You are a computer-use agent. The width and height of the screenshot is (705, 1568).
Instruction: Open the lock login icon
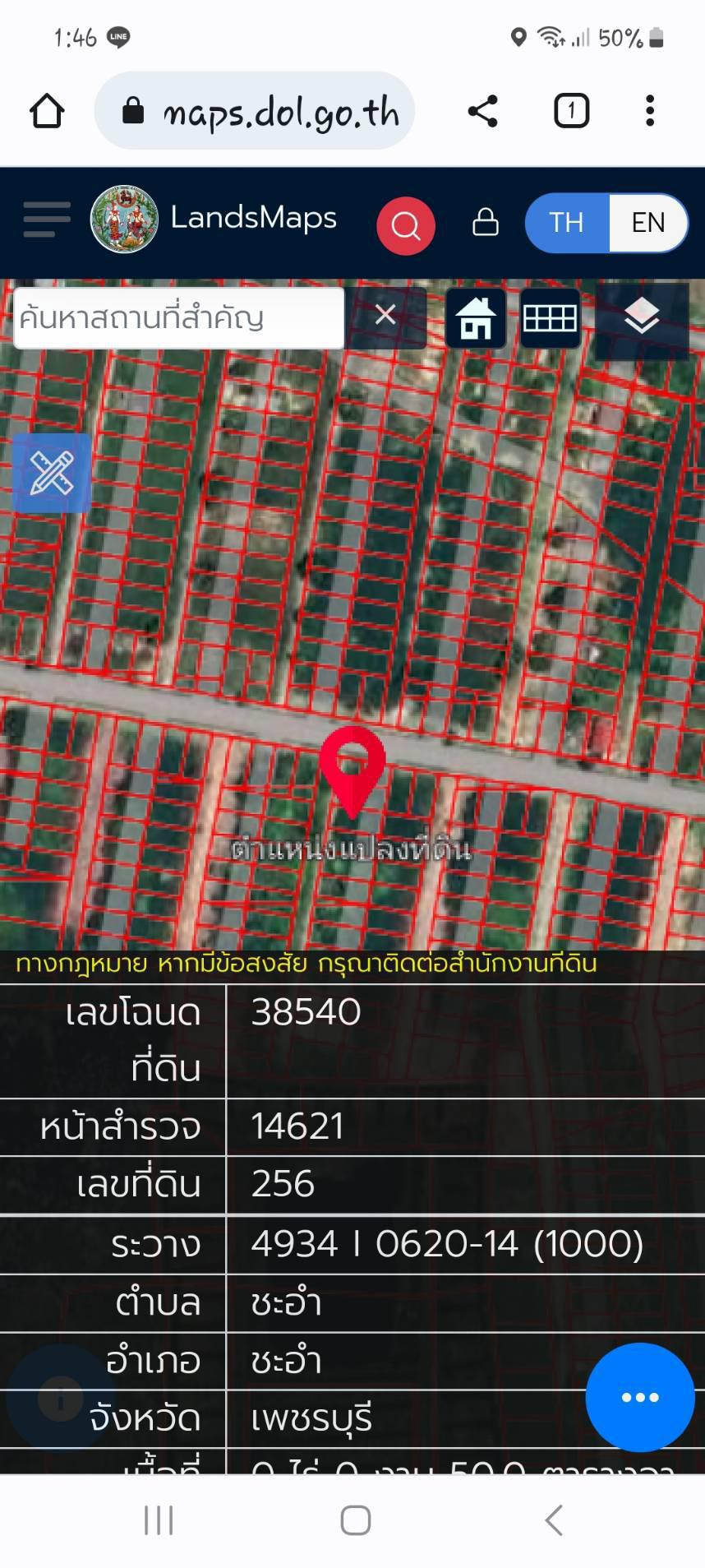pos(486,221)
